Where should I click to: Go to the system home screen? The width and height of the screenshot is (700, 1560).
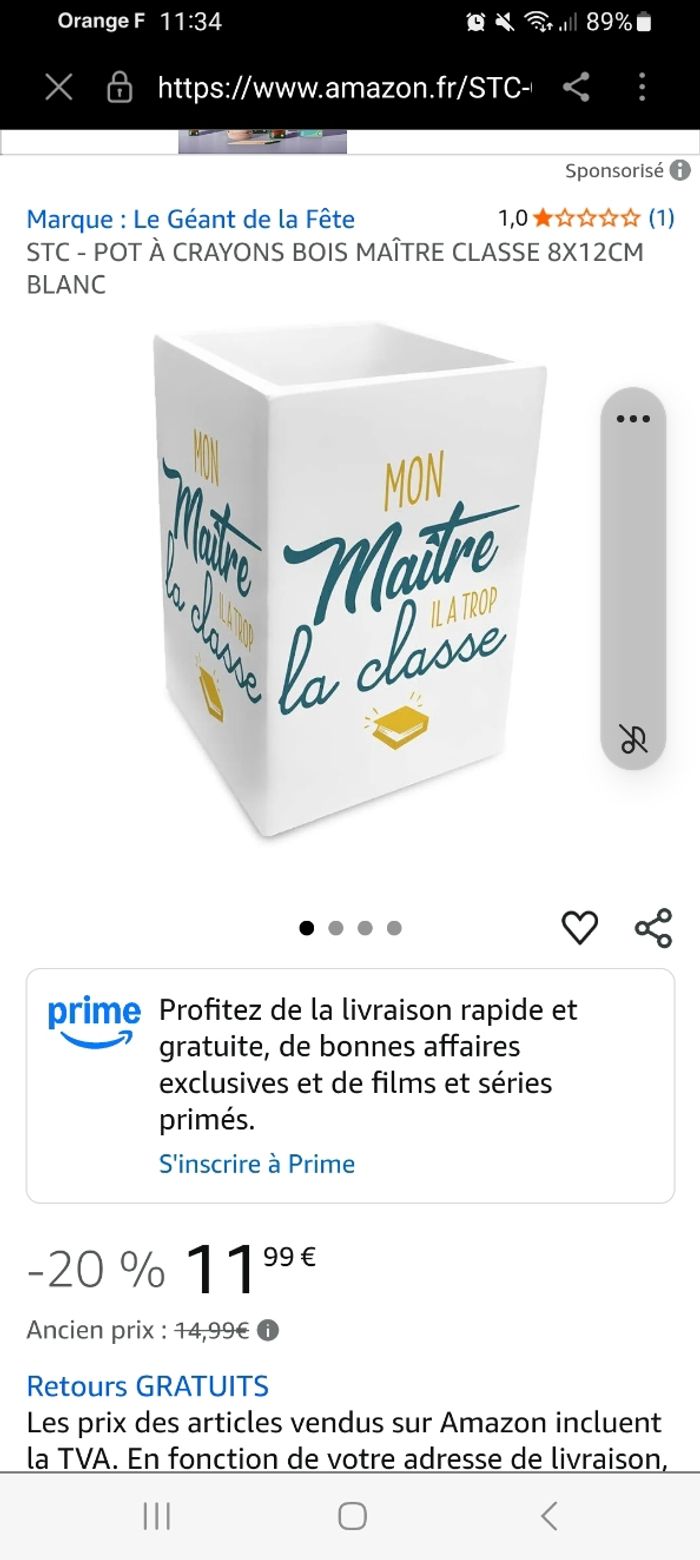pos(351,1516)
